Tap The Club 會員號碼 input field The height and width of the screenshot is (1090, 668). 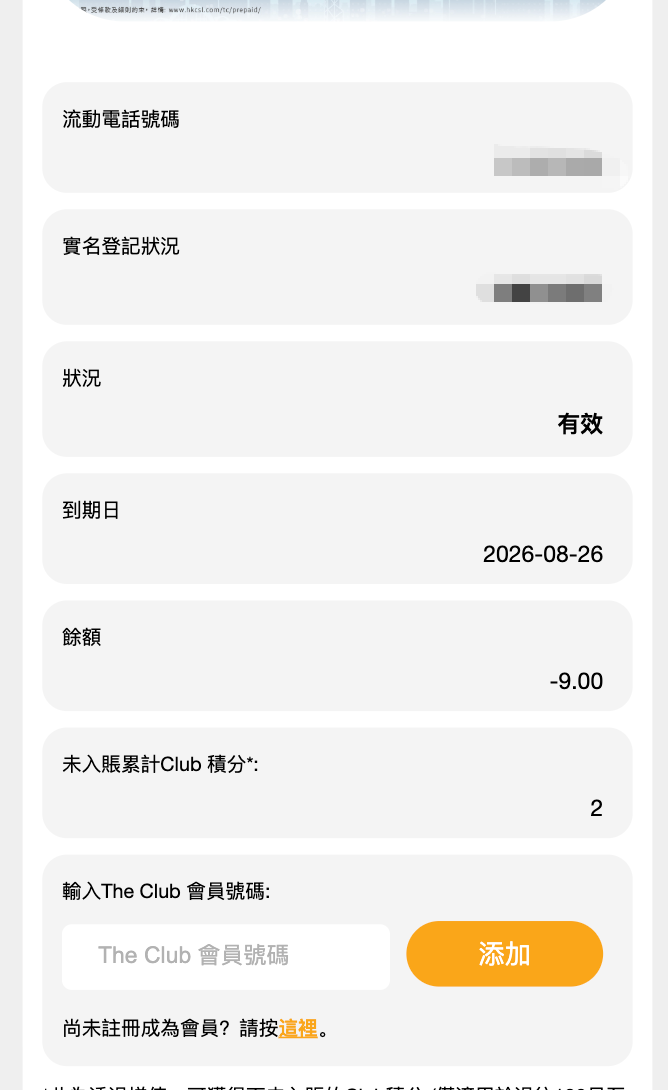225,956
